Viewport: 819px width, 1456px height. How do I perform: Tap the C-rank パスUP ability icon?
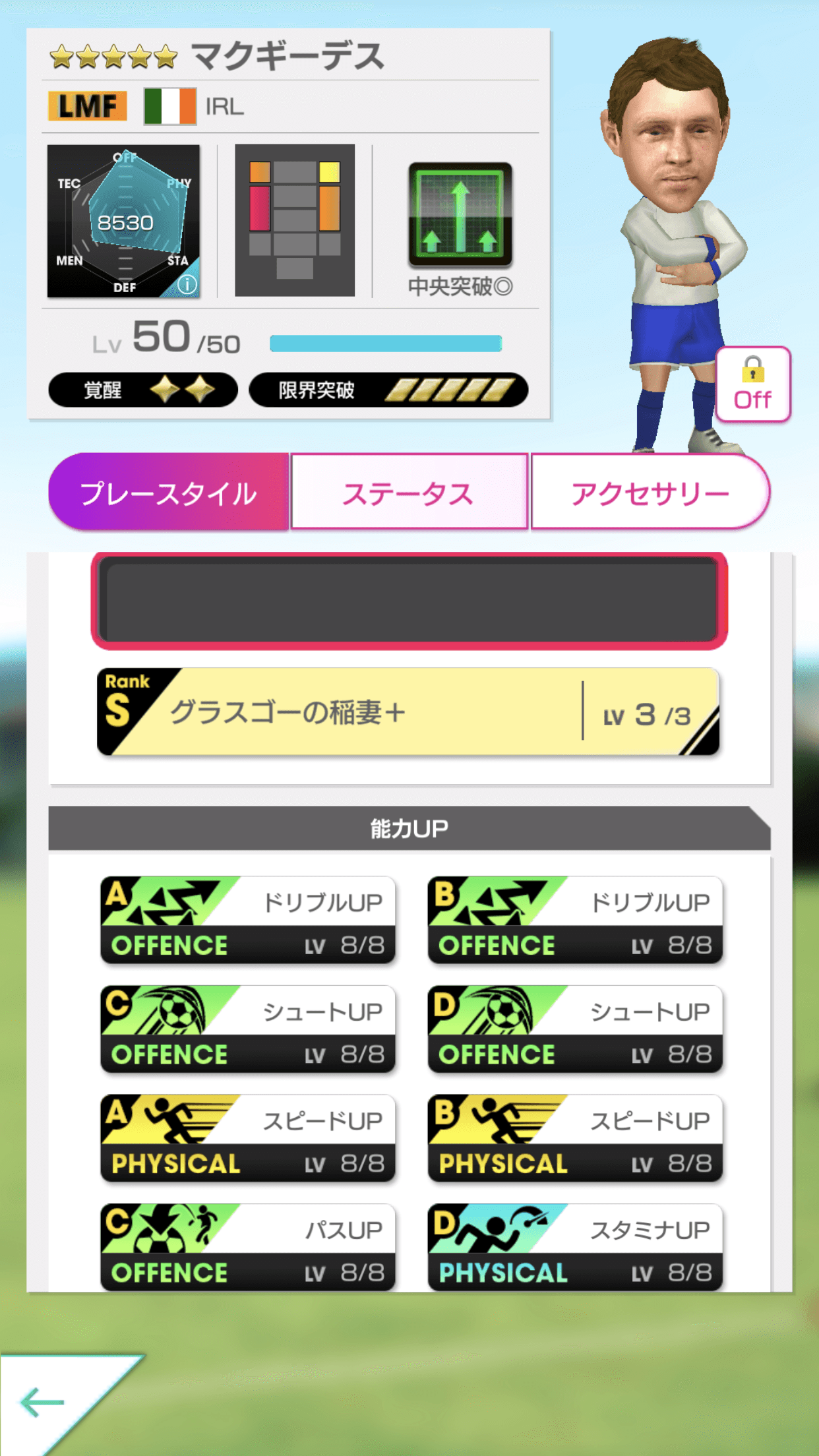[x=247, y=1250]
